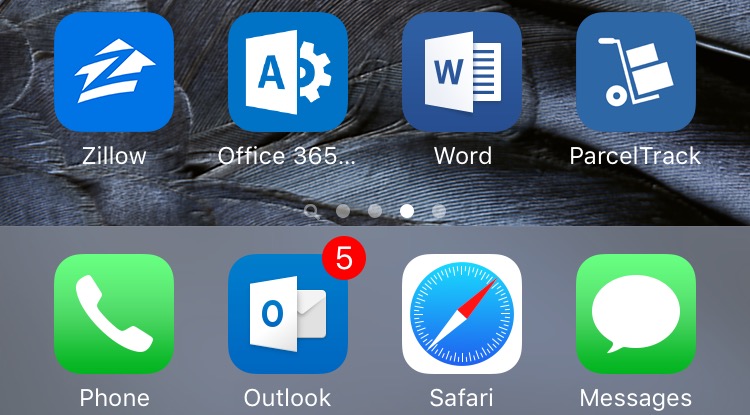Open Outlook with 5 unread badge
The height and width of the screenshot is (415, 750).
tap(288, 314)
